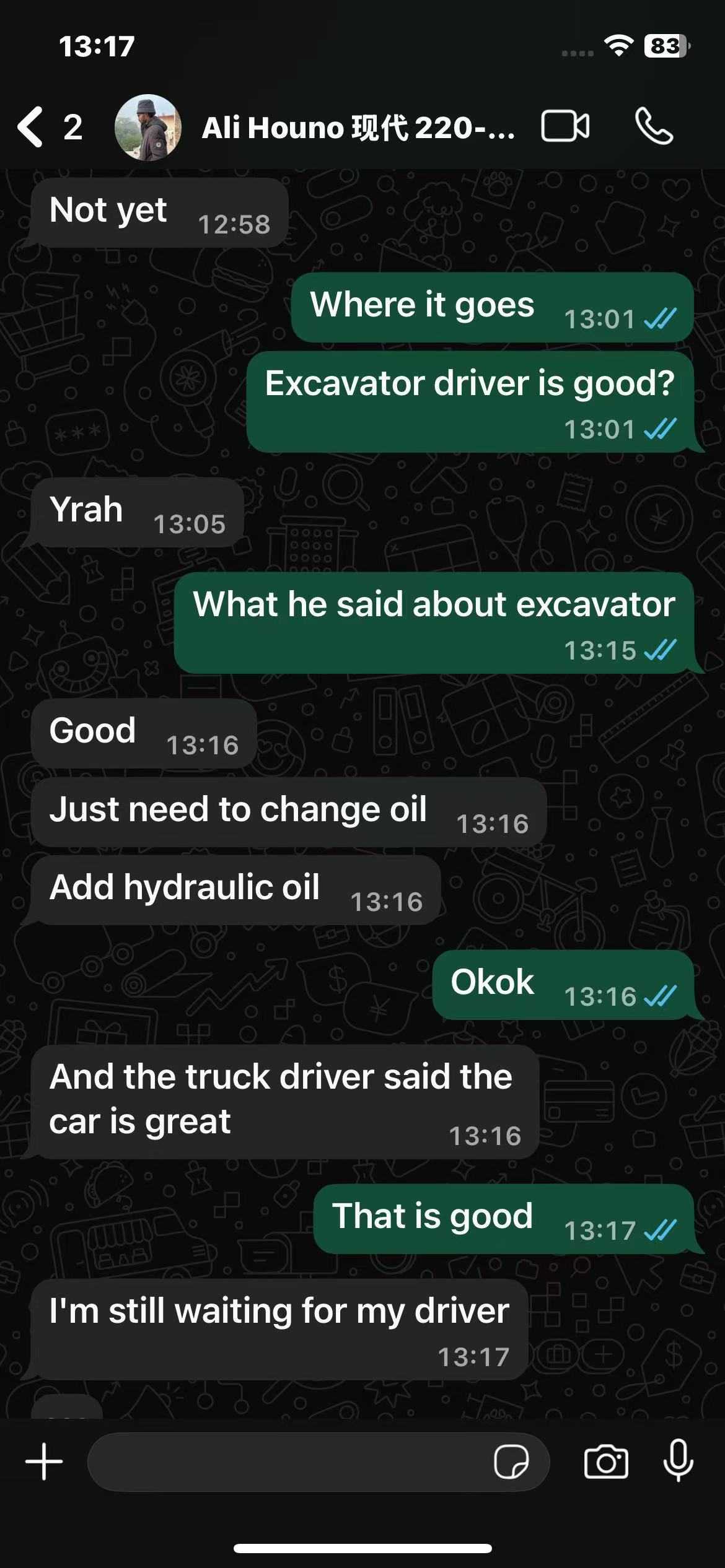The image size is (725, 1568).
Task: Open the attachment plus menu
Action: [44, 1462]
